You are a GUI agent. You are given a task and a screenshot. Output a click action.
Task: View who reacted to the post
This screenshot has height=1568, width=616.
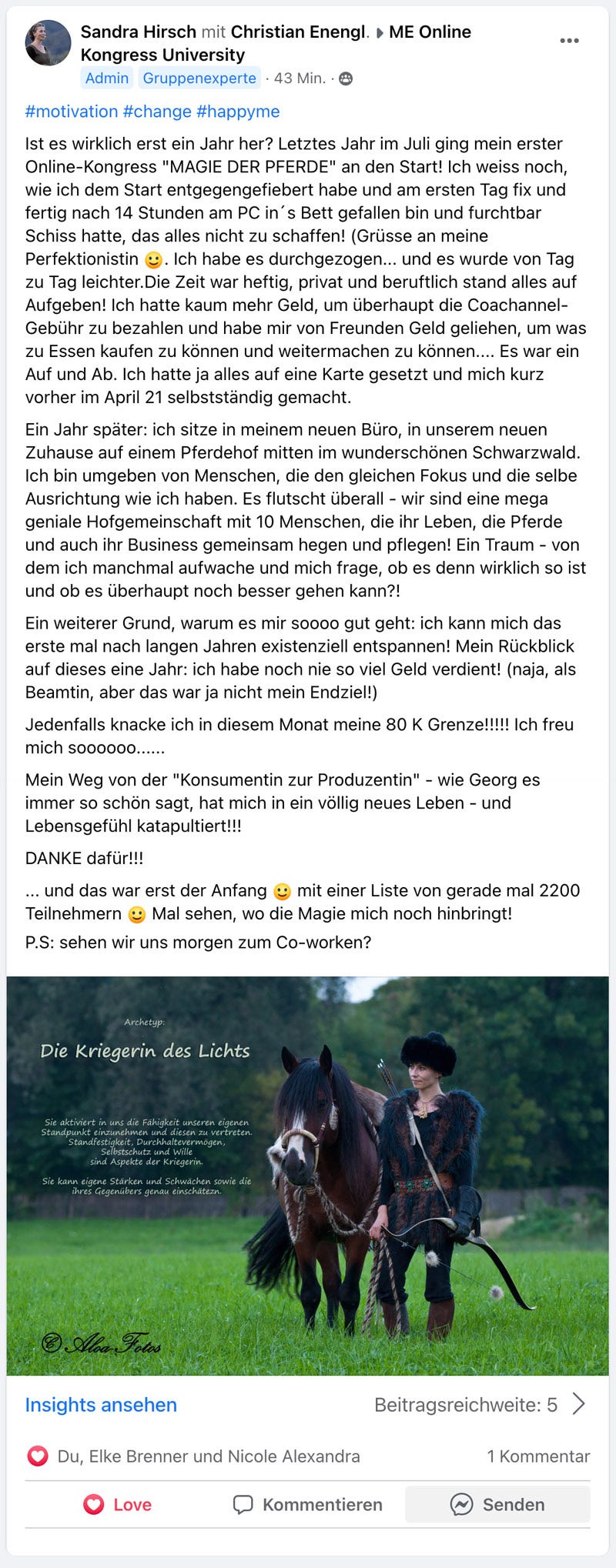point(208,1456)
